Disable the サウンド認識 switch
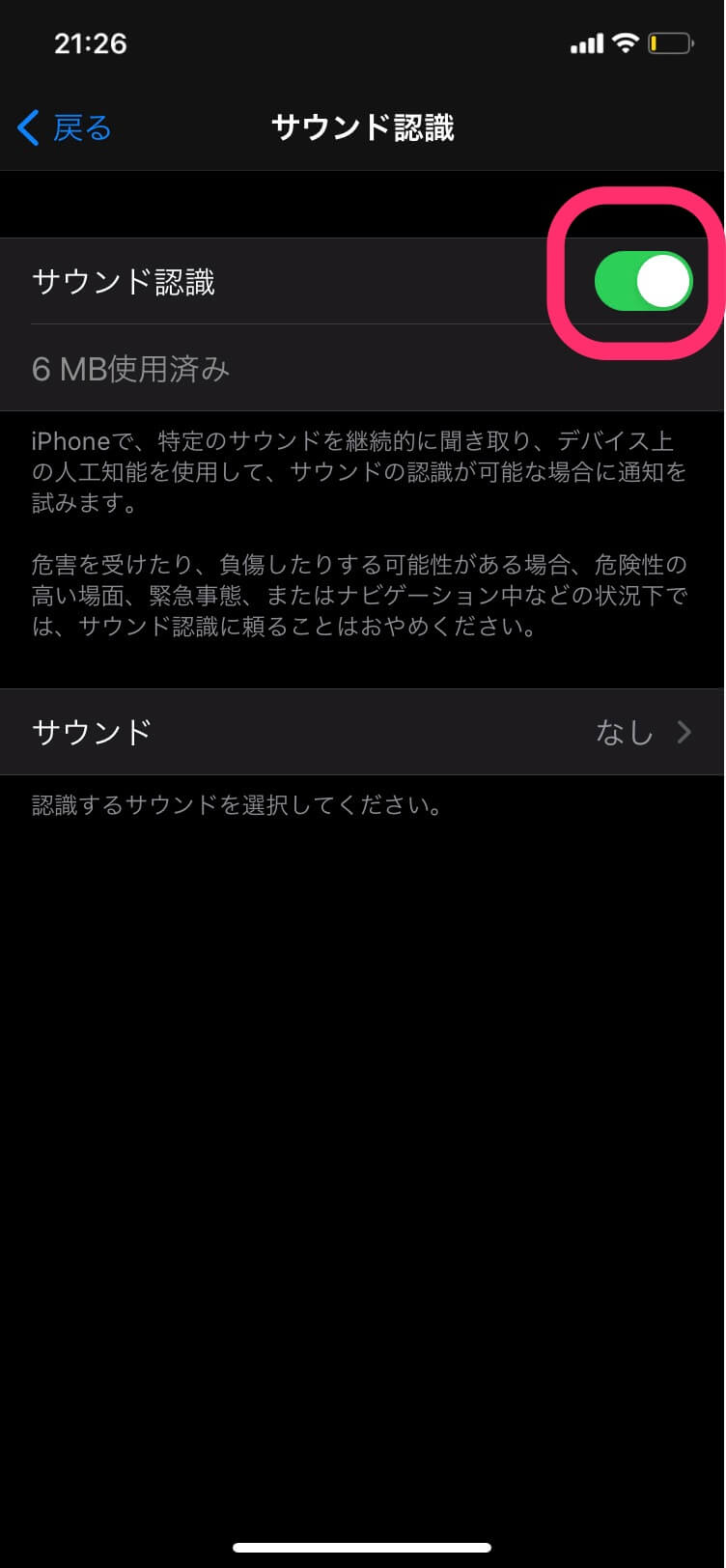 [x=643, y=282]
